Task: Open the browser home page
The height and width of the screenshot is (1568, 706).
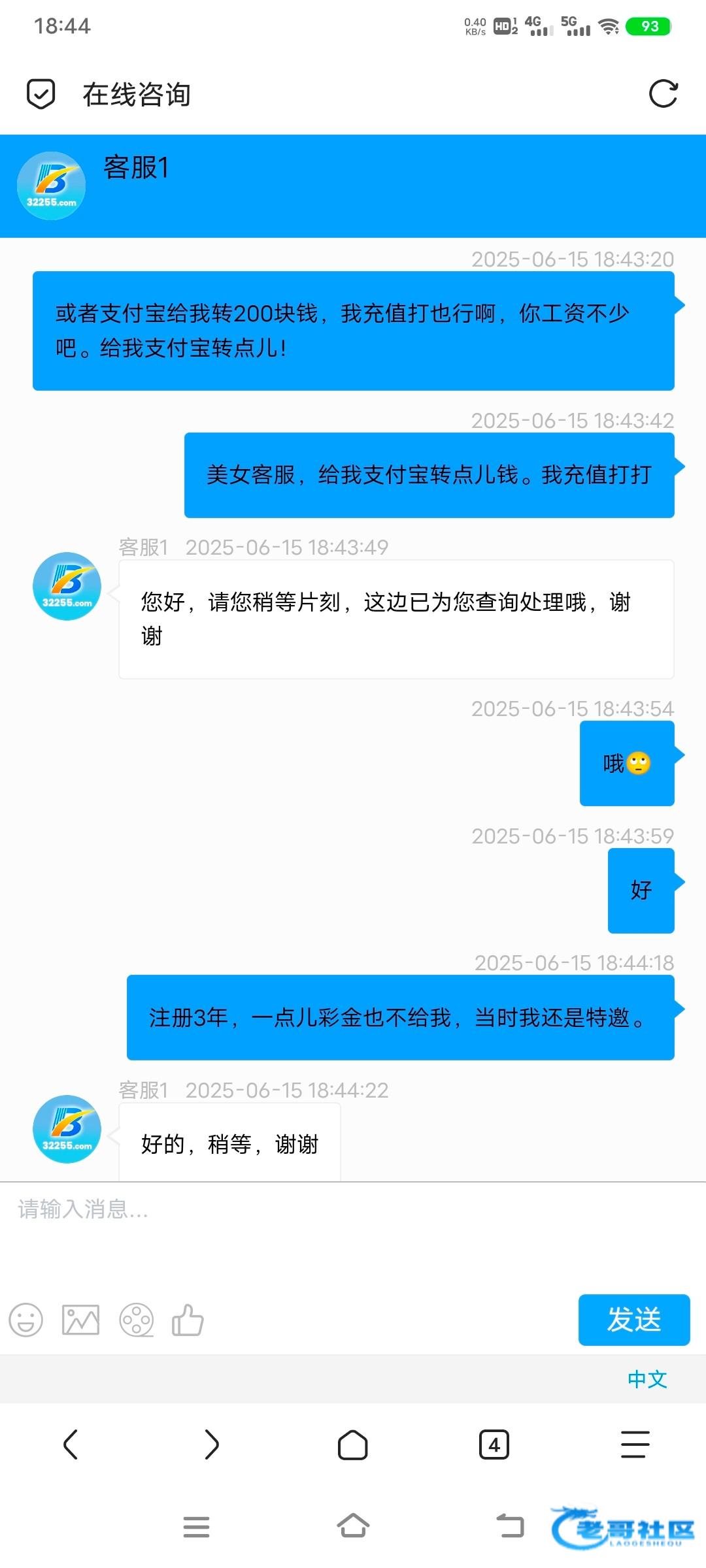Action: (353, 1445)
